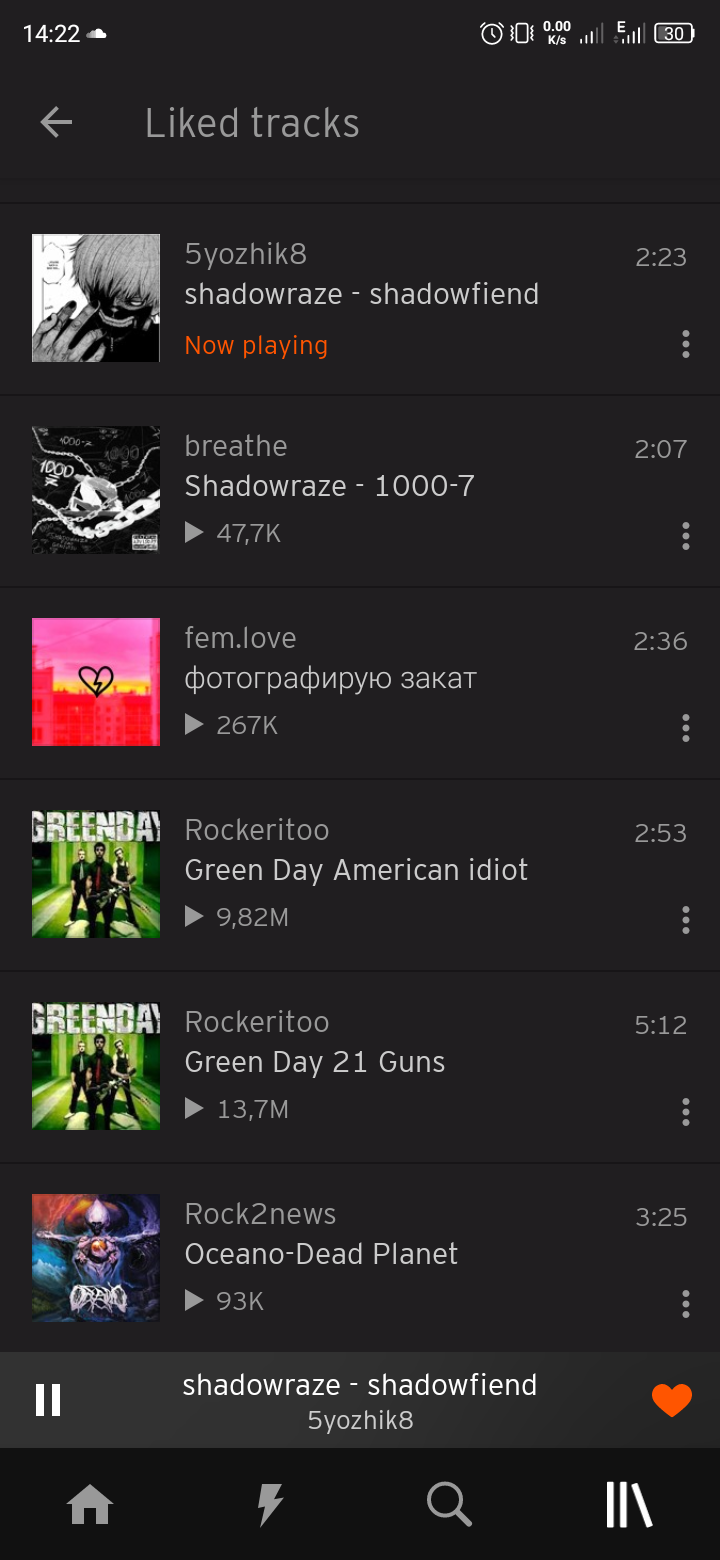Screen dimensions: 720x1560
Task: Open the three-dot menu for Shadowraze - 1000-7
Action: tap(685, 536)
